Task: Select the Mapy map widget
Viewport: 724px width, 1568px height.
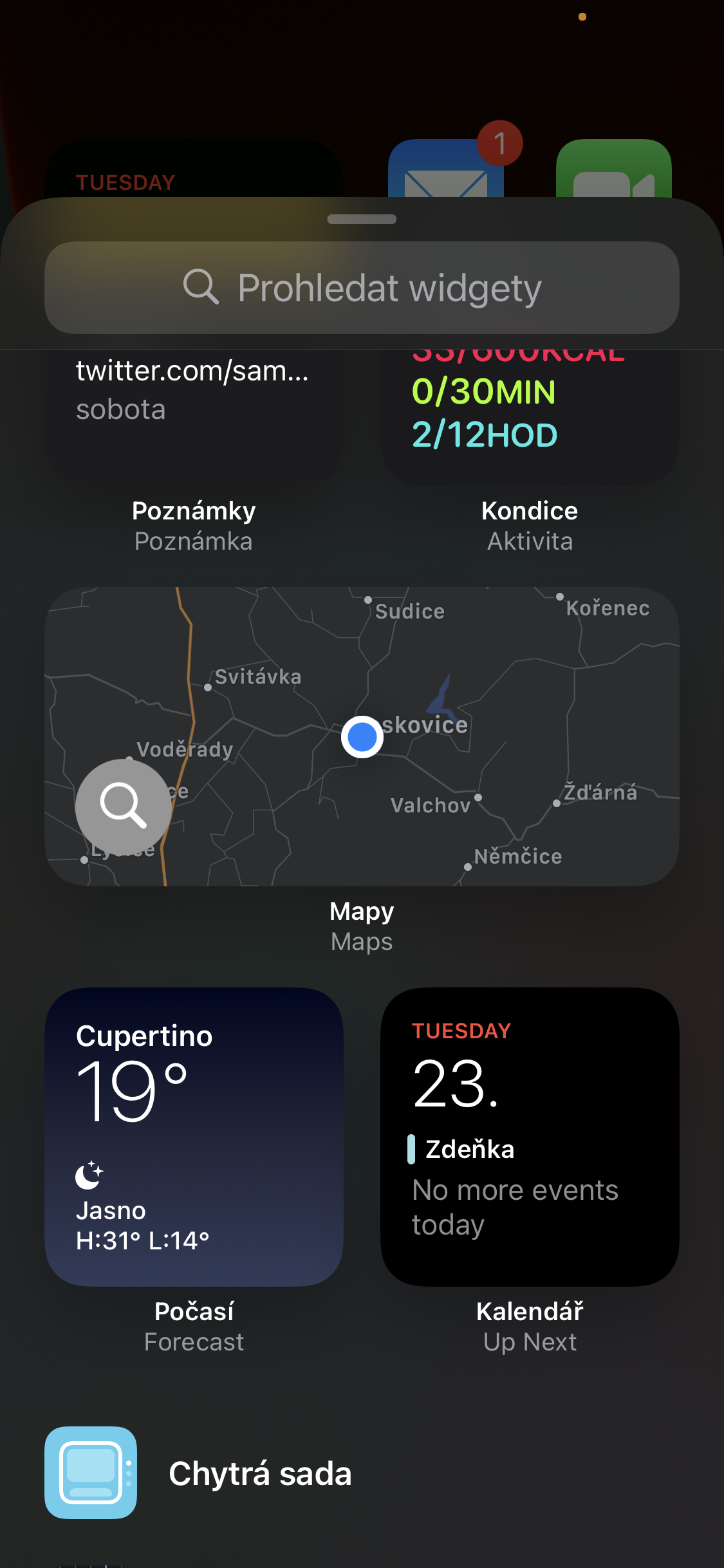Action: click(362, 736)
